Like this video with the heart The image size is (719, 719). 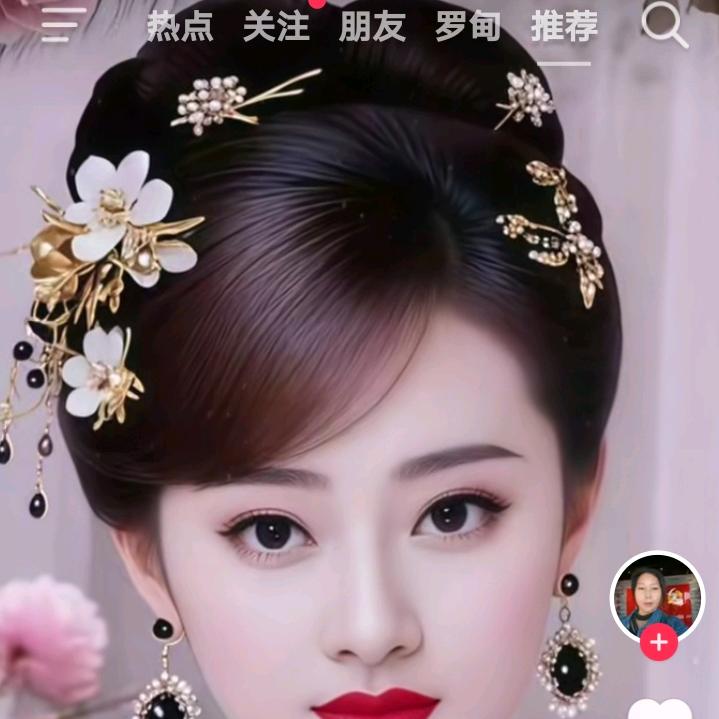[659, 709]
